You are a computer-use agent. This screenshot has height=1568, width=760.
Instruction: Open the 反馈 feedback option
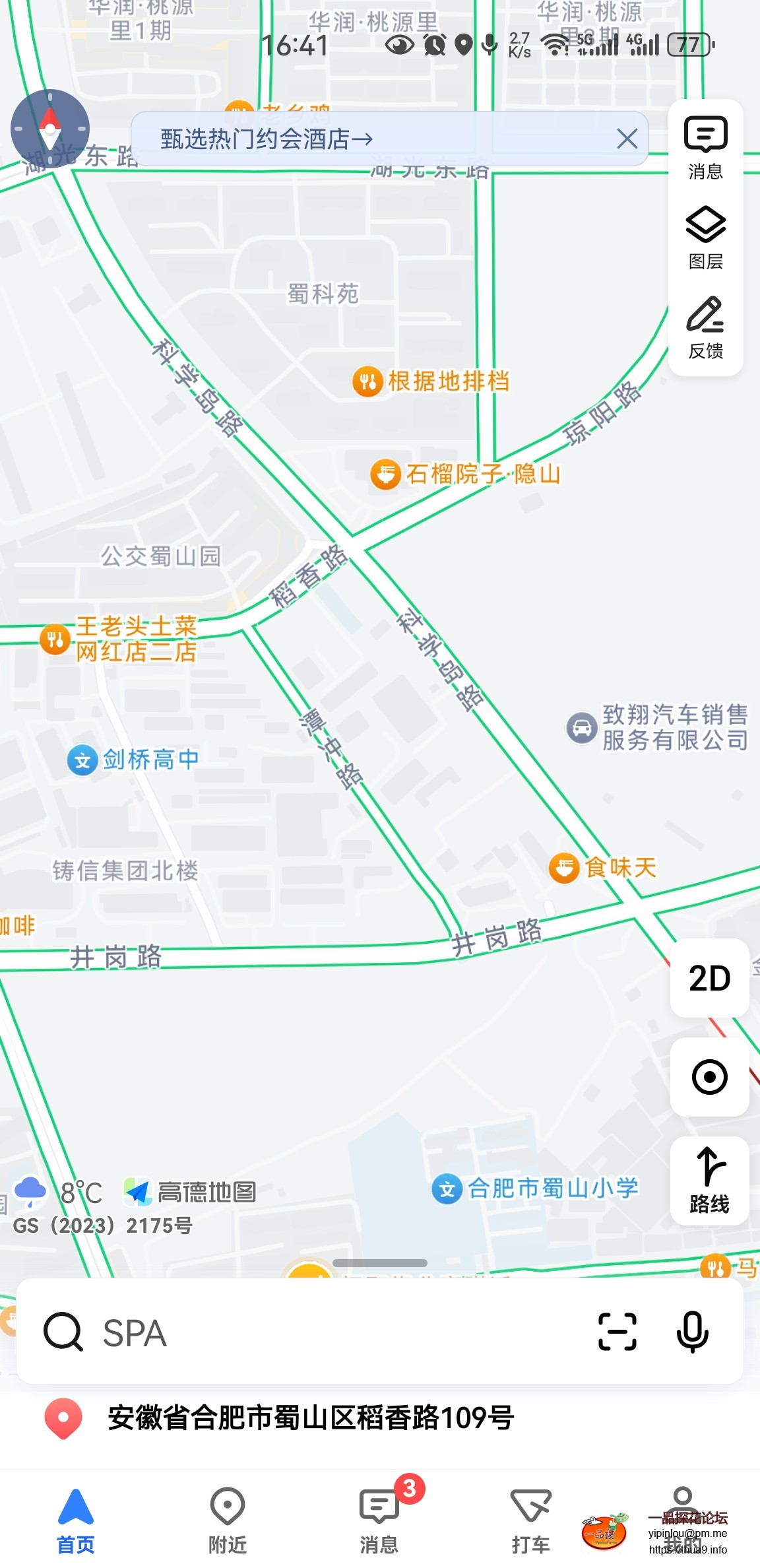[705, 327]
